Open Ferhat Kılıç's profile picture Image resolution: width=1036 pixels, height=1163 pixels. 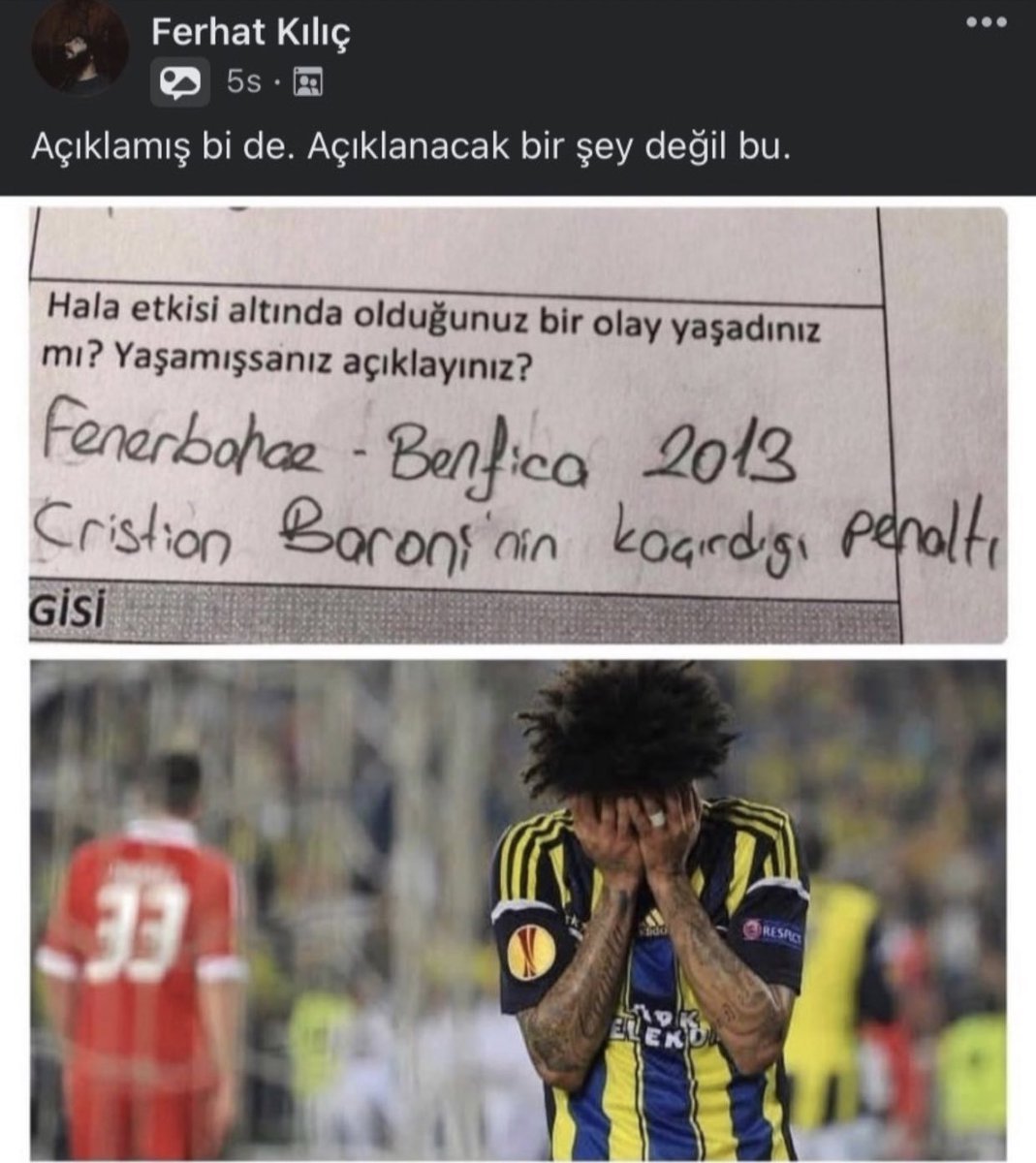point(79,49)
